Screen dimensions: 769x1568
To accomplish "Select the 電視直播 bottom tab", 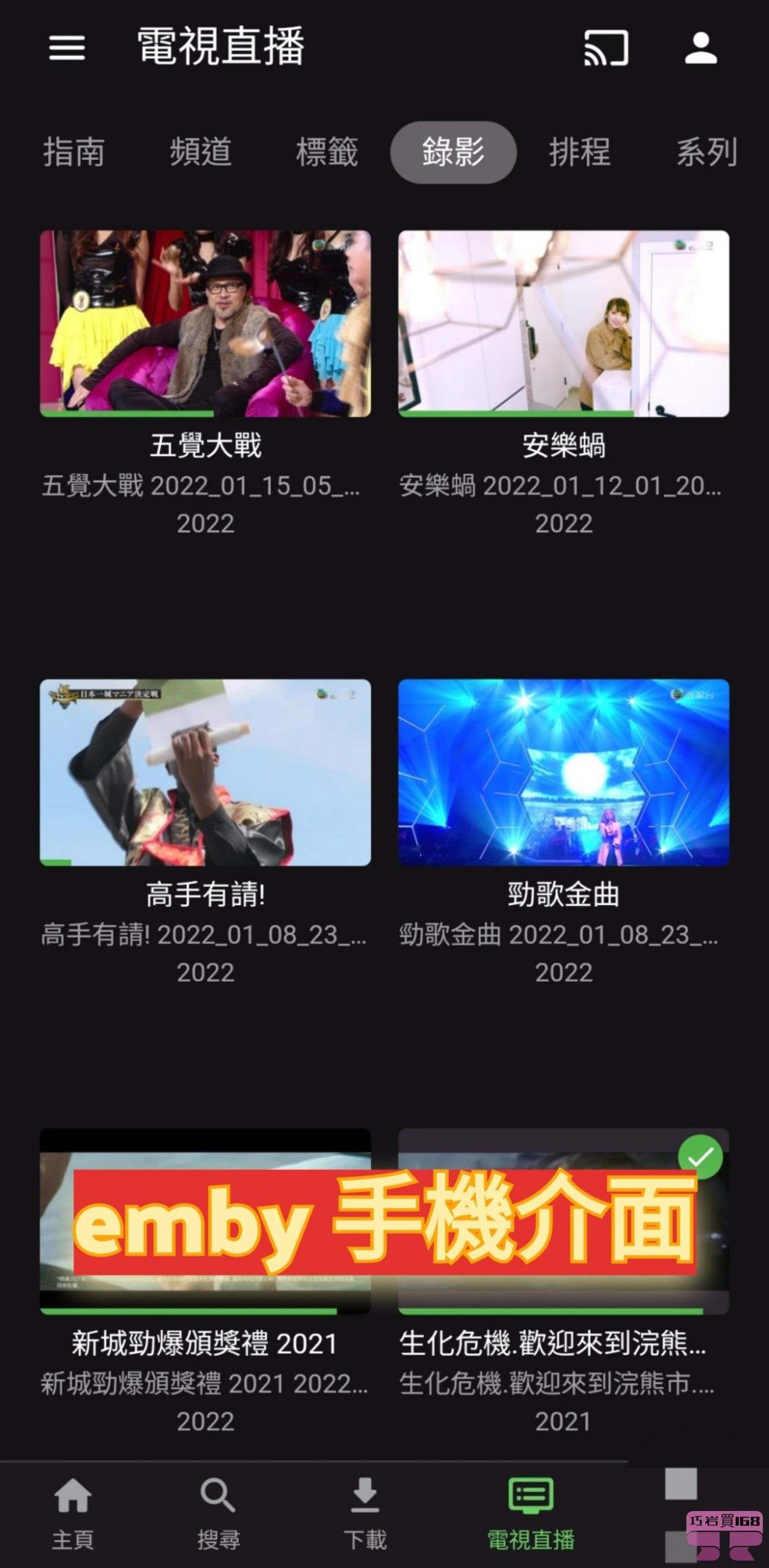I will [x=531, y=1513].
